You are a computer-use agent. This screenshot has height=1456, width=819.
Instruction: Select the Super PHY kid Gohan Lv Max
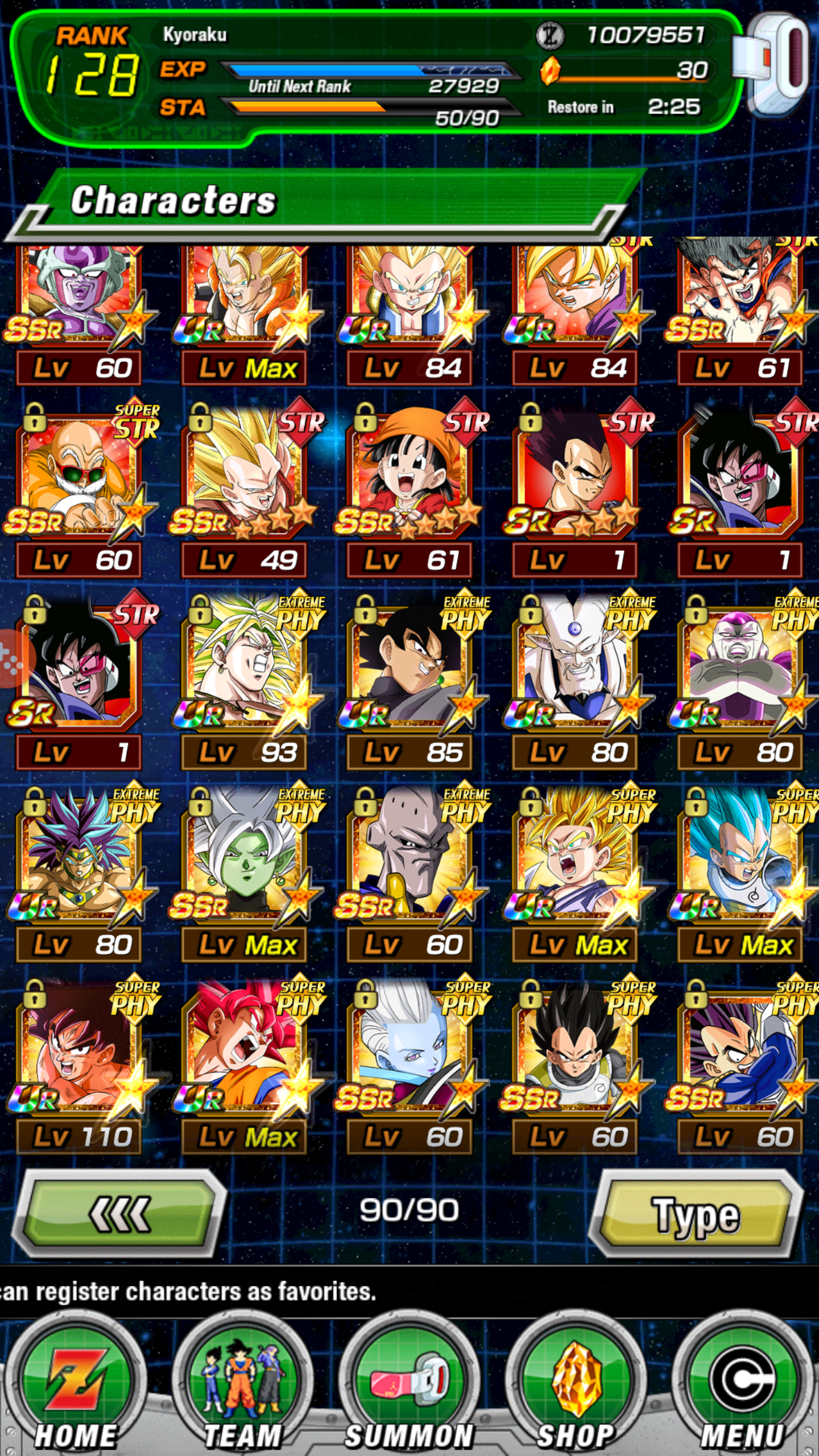[x=574, y=872]
